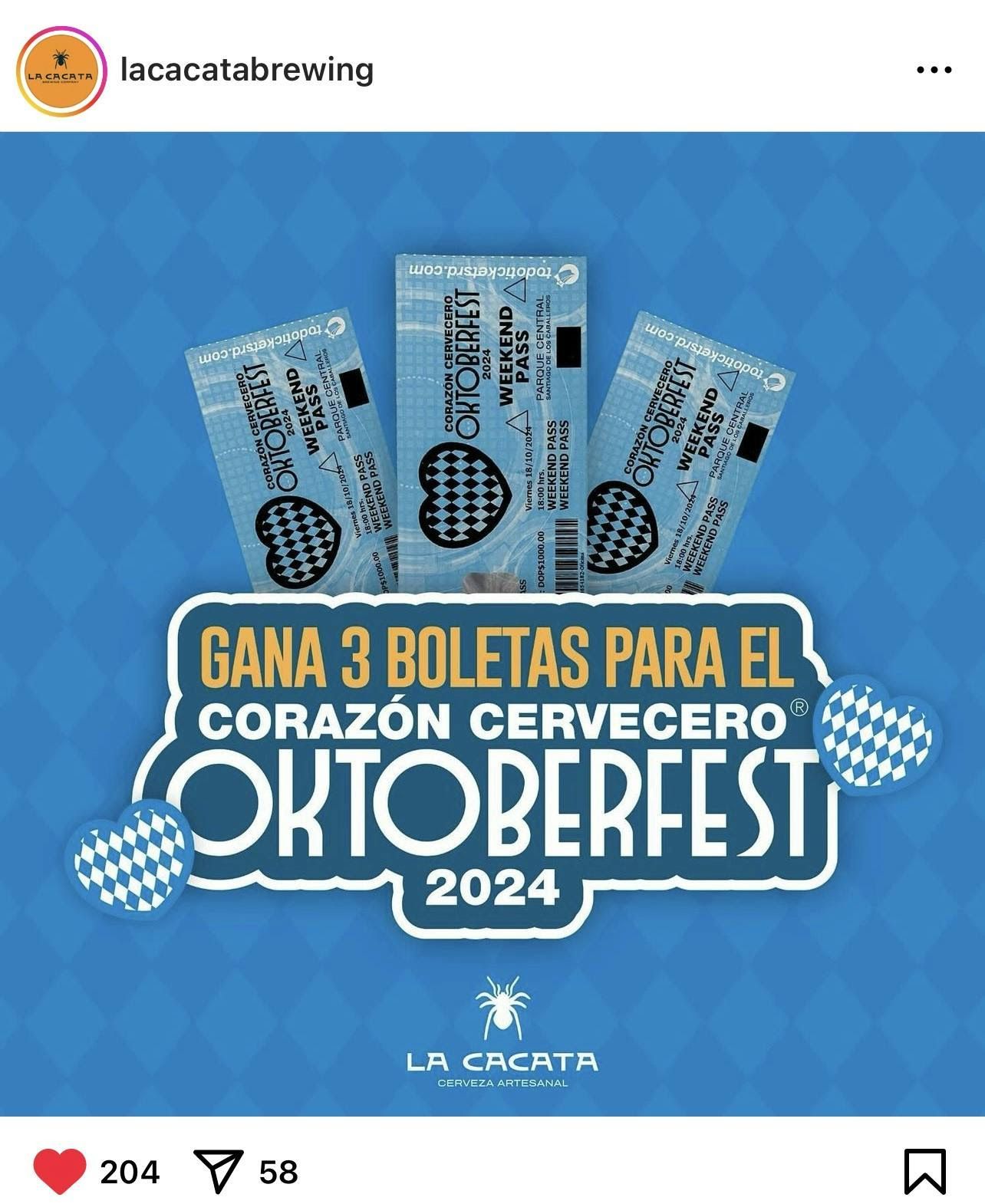This screenshot has width=985, height=1204.
Task: Open the post's three-dot overflow menu
Action: [934, 70]
